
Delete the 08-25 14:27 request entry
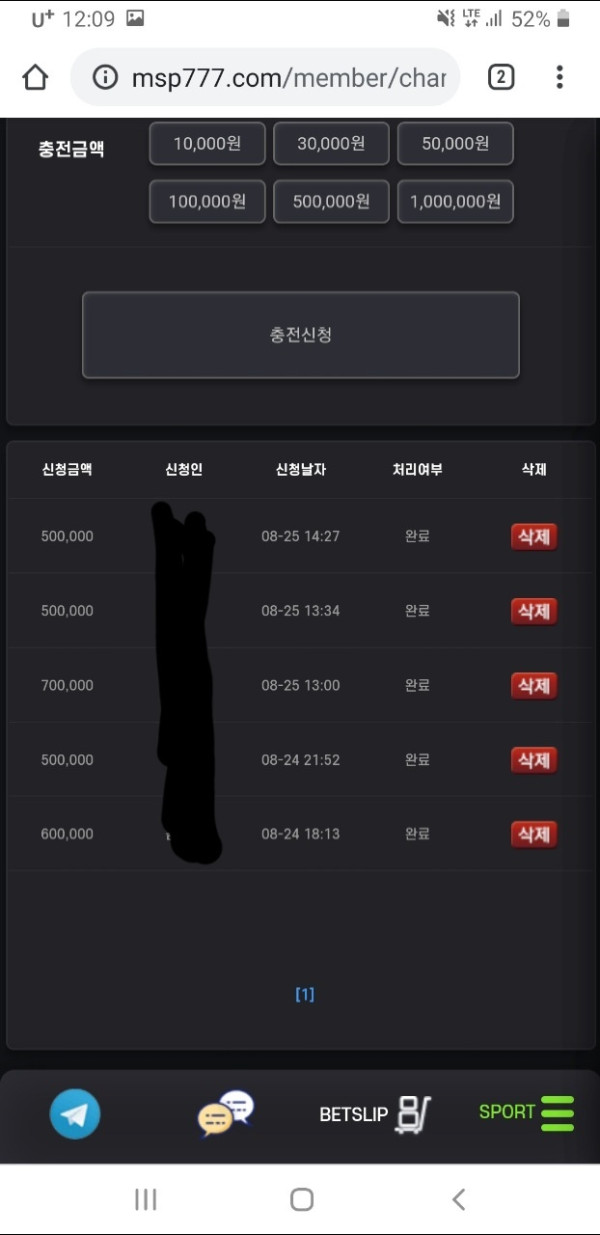[x=533, y=537]
